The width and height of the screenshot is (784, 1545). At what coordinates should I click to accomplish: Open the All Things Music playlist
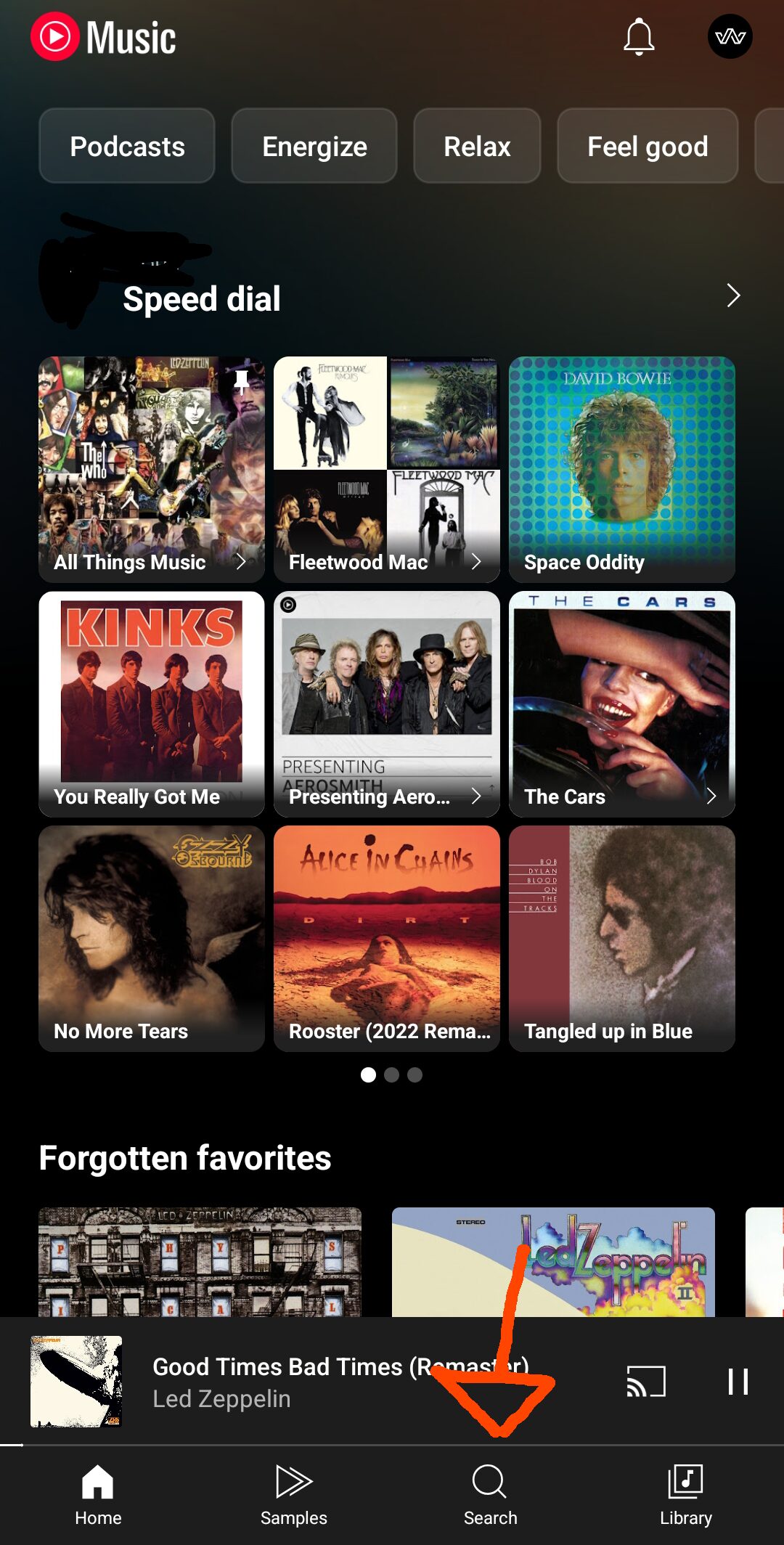(x=152, y=469)
